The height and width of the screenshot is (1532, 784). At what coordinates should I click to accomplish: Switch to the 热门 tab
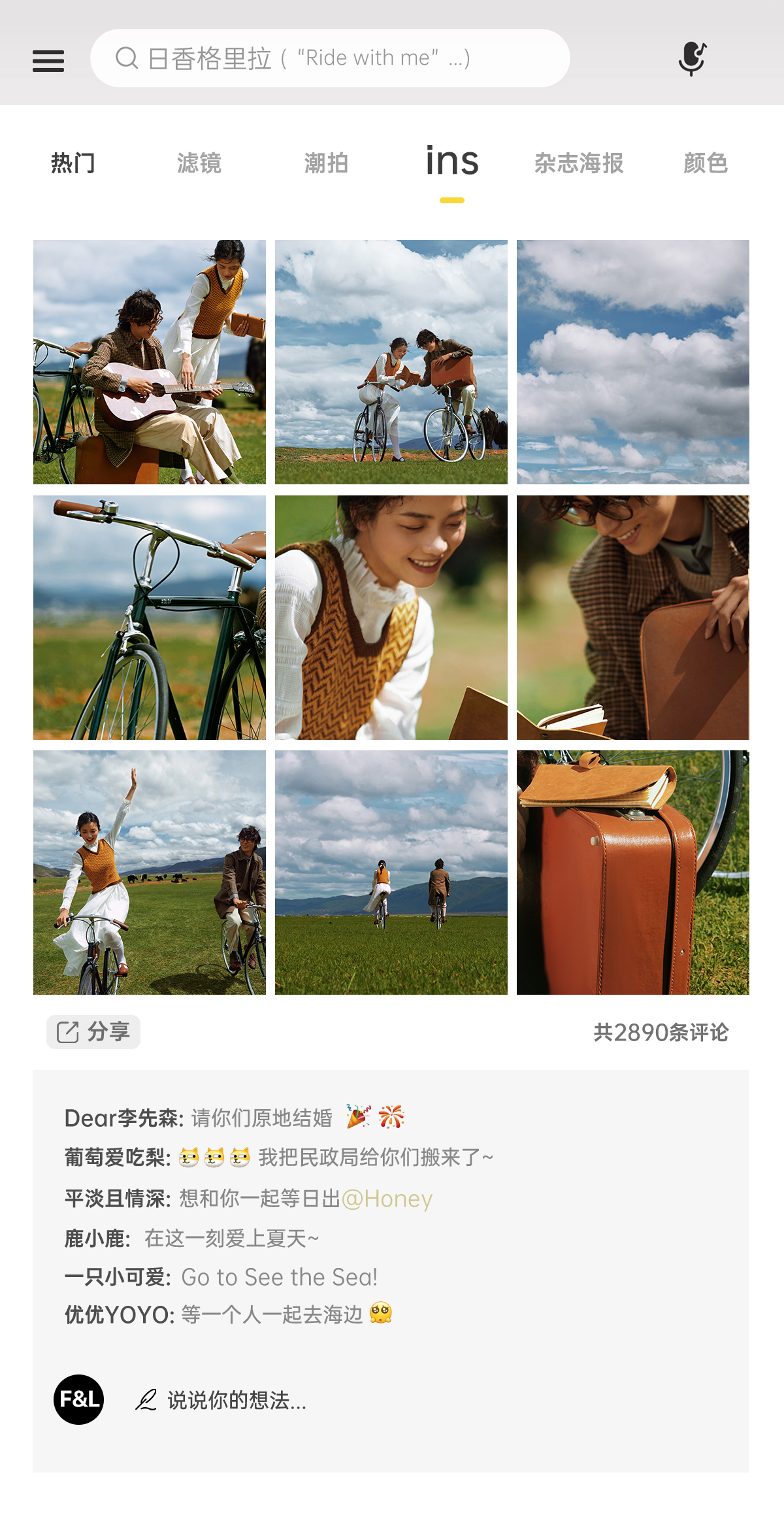(73, 163)
